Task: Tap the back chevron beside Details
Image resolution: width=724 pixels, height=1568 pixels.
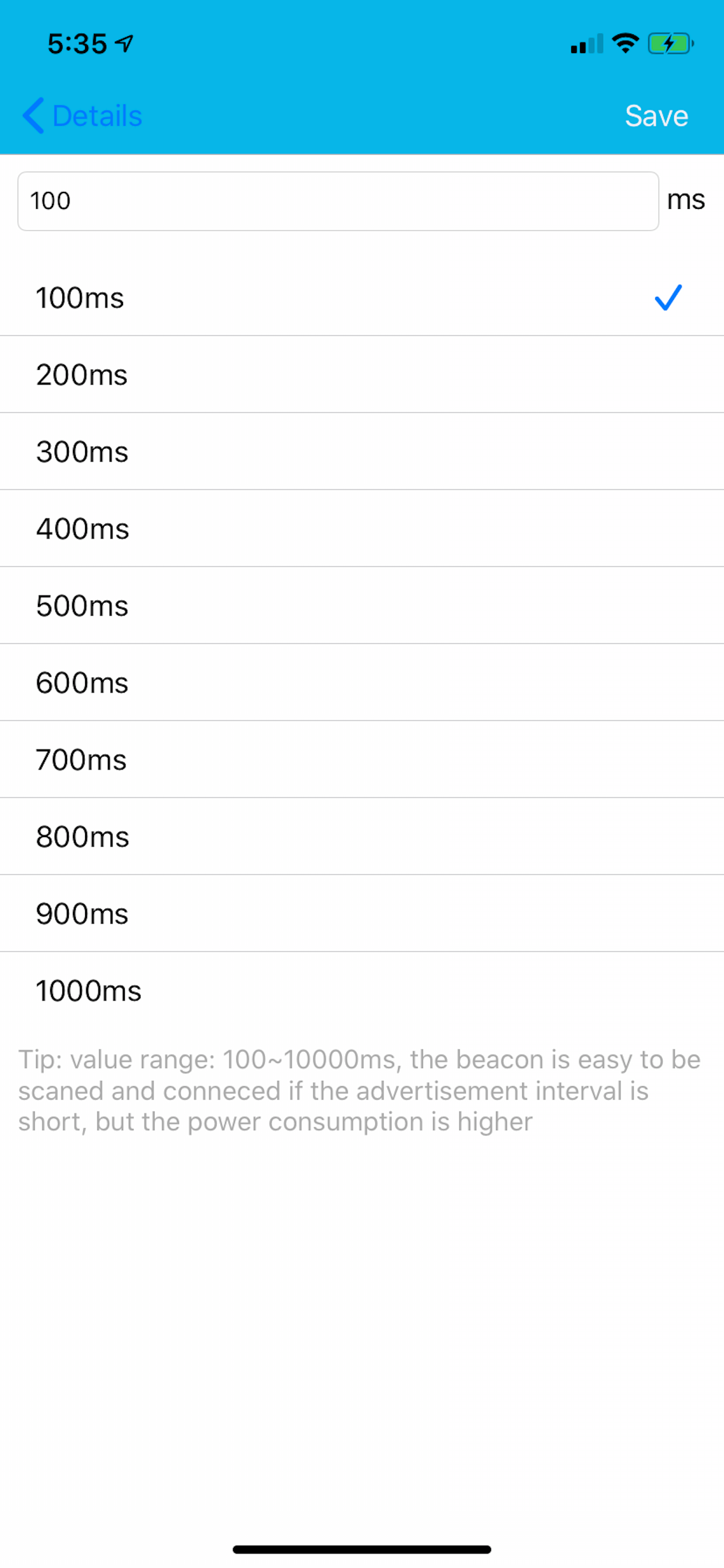Action: tap(33, 115)
